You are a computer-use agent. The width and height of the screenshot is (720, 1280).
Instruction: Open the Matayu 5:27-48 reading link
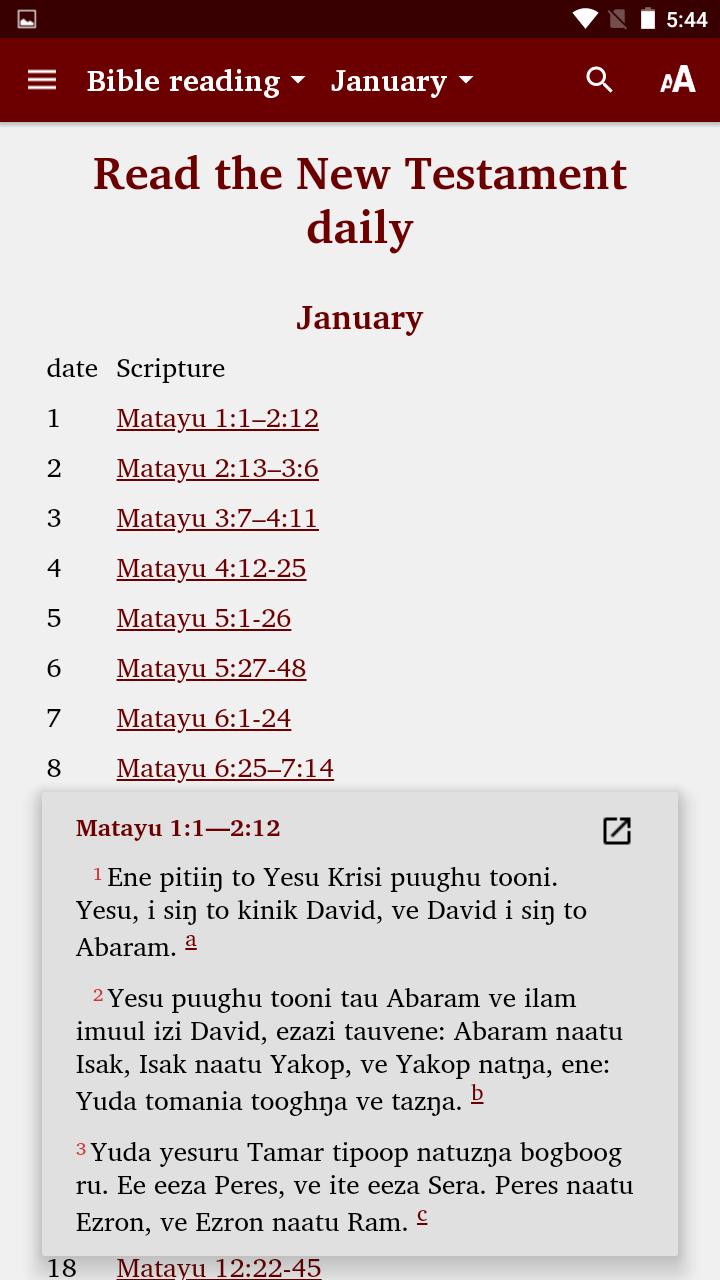pos(211,668)
